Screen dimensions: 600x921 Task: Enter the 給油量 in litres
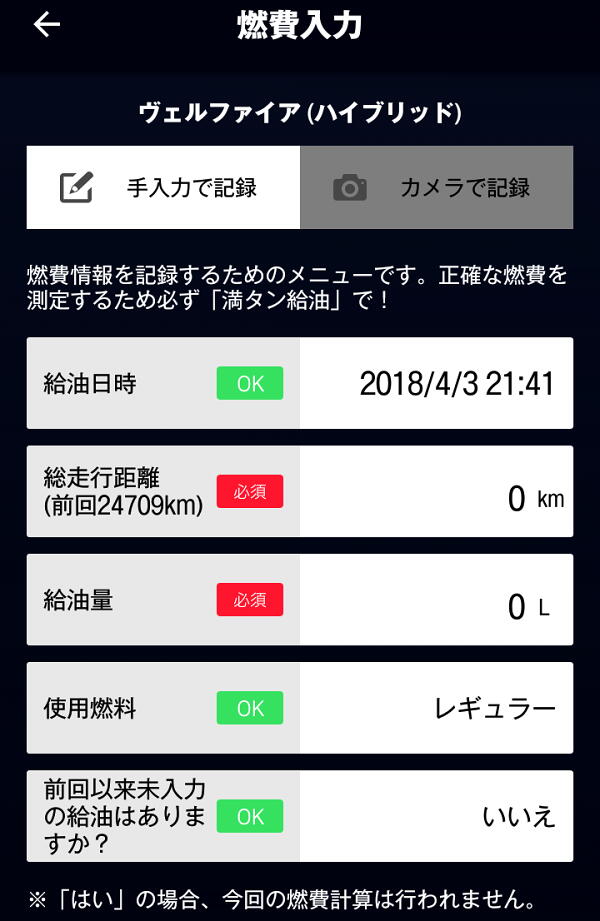(437, 600)
